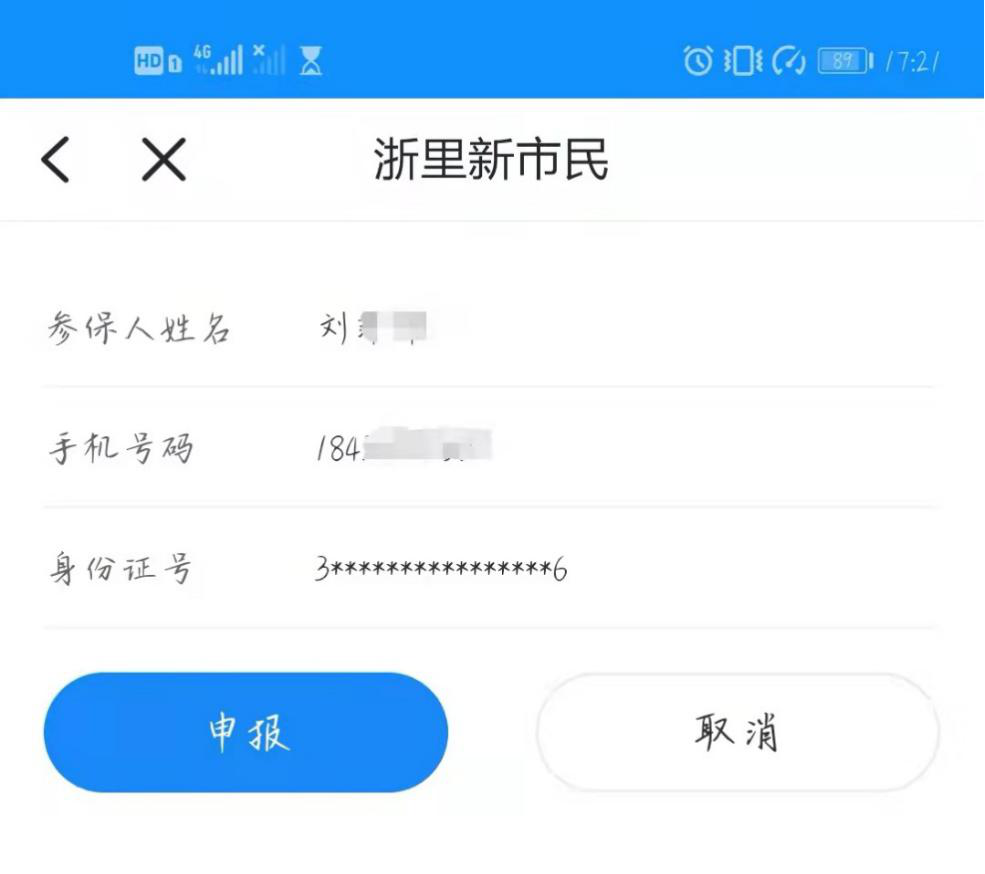
Task: Go back using the left arrow
Action: coord(56,160)
